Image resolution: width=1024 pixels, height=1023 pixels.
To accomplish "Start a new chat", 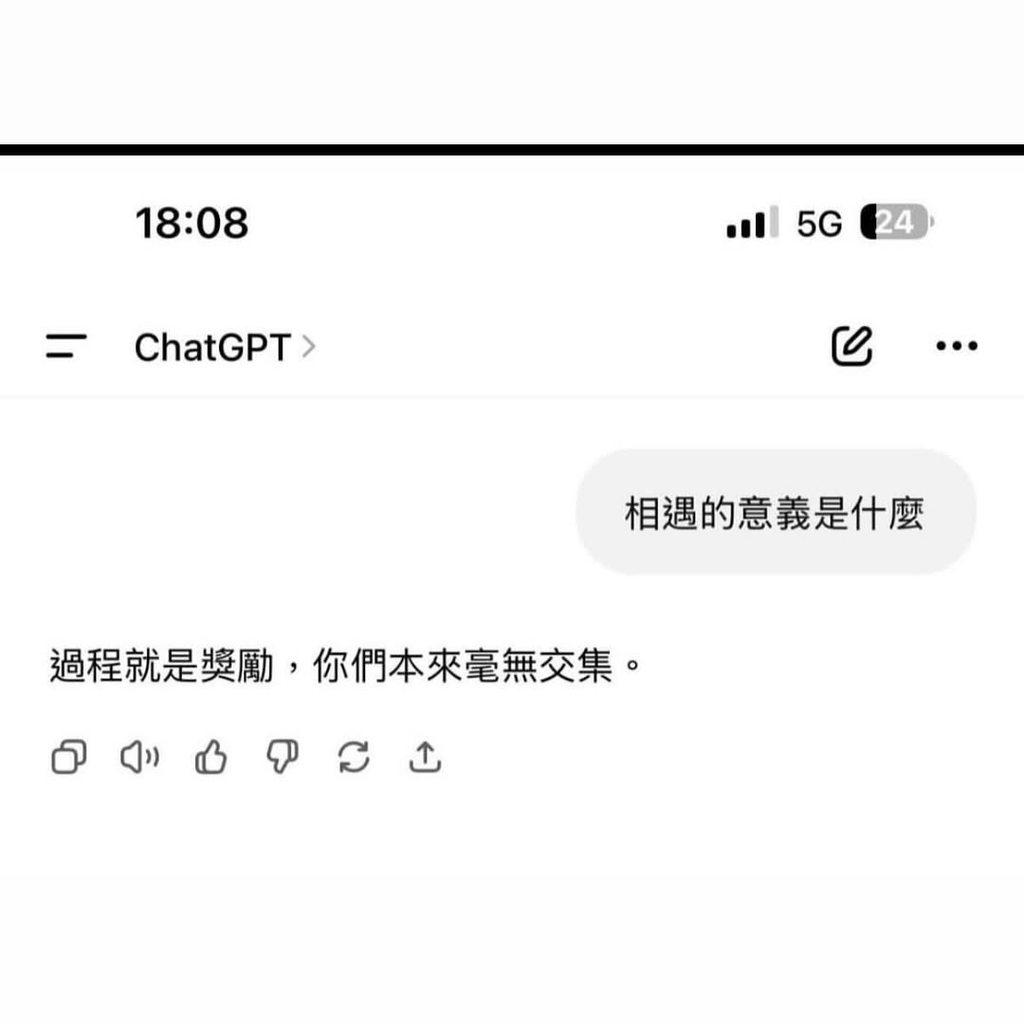I will tap(852, 346).
